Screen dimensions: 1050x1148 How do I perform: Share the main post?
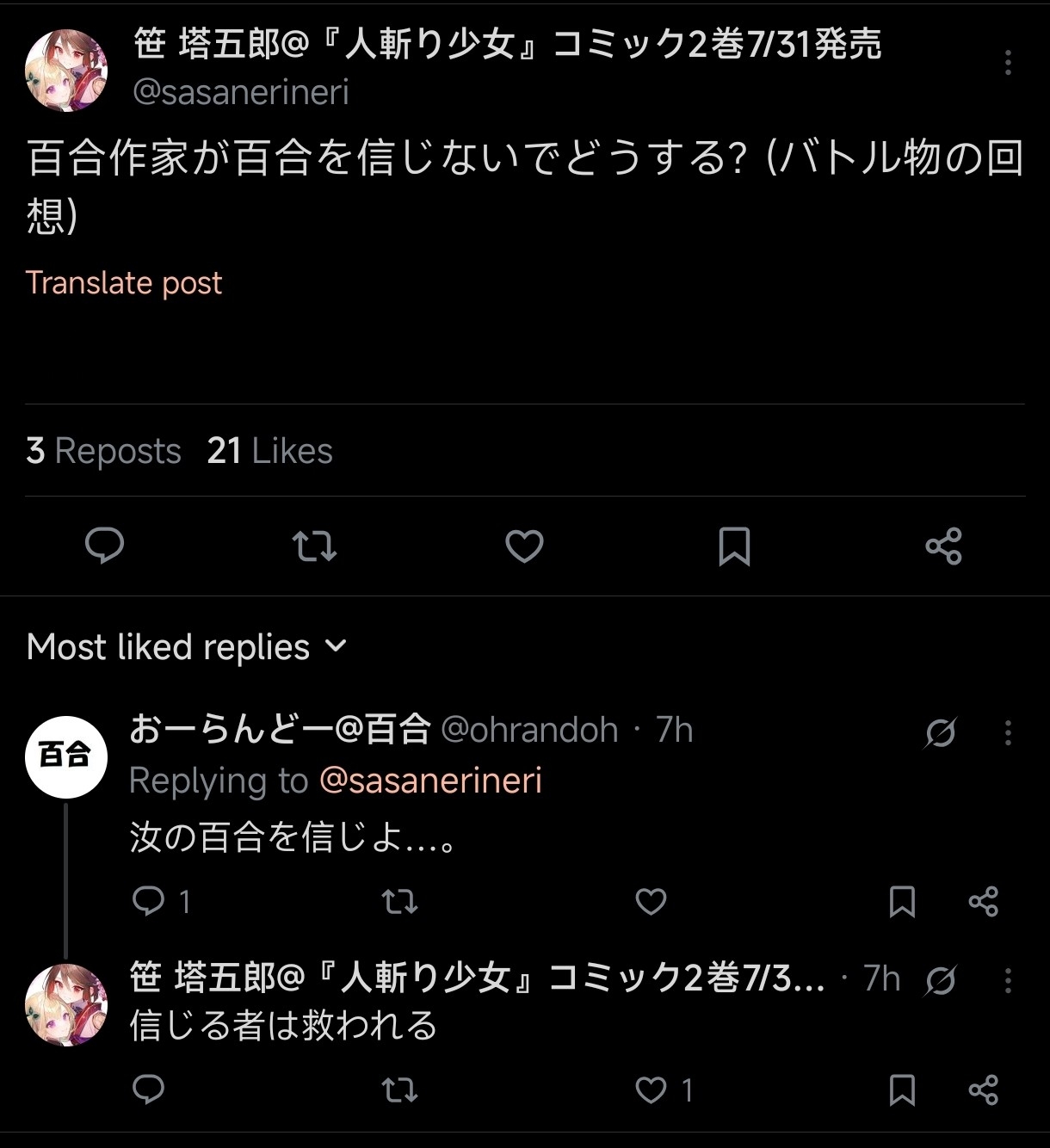[943, 546]
